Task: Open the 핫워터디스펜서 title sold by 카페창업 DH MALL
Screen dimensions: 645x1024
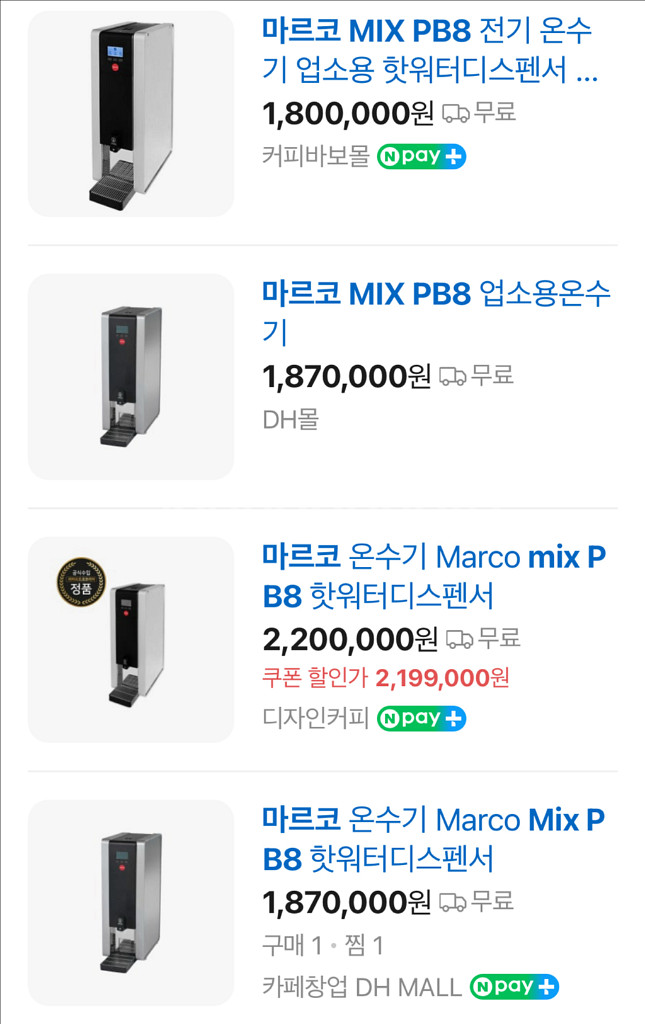Action: click(x=433, y=839)
